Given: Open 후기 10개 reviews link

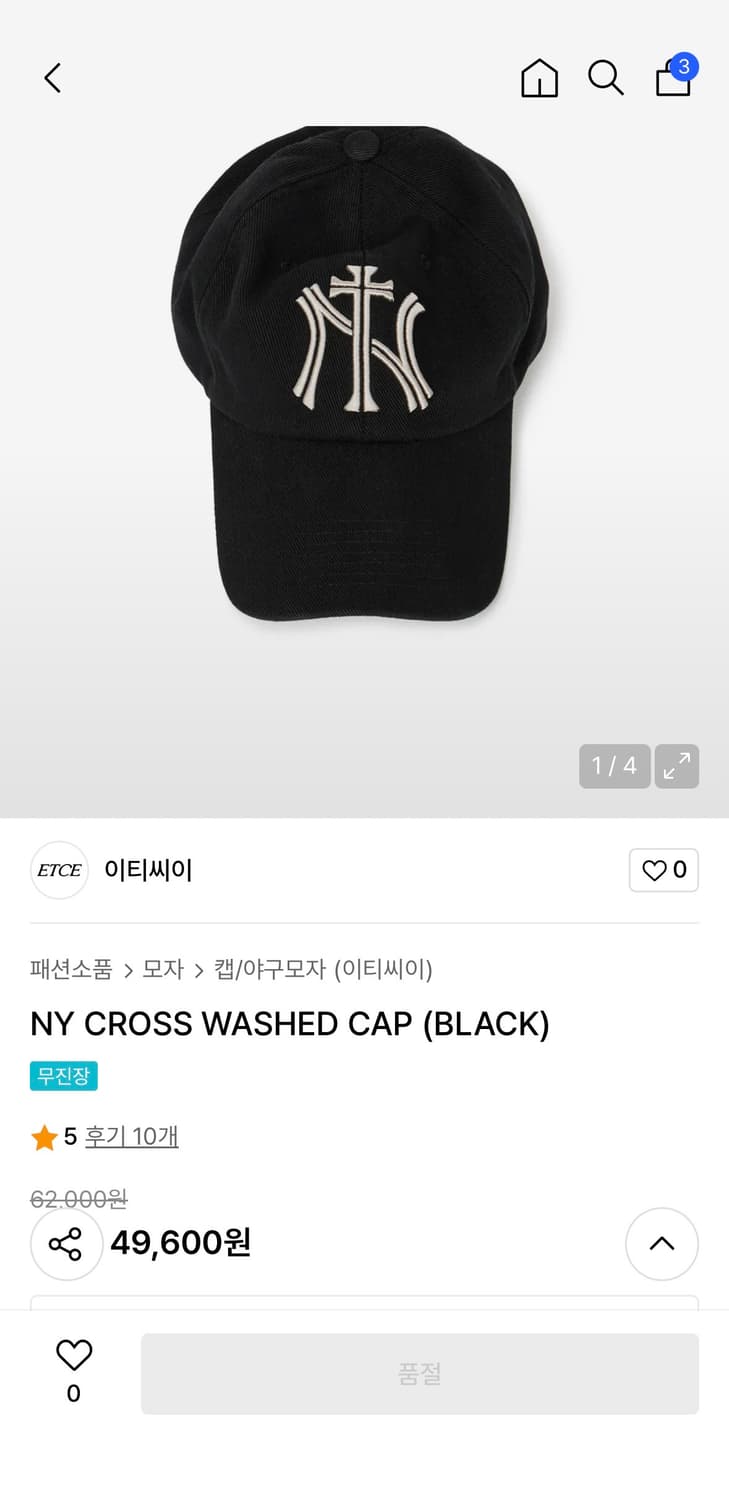Looking at the screenshot, I should tap(131, 1136).
